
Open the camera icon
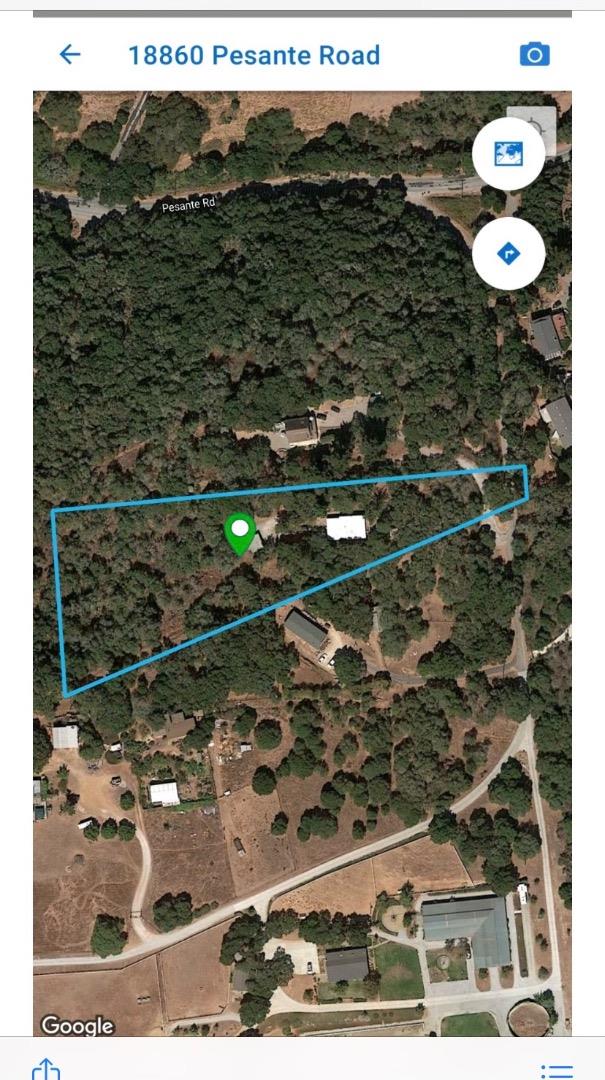(535, 54)
